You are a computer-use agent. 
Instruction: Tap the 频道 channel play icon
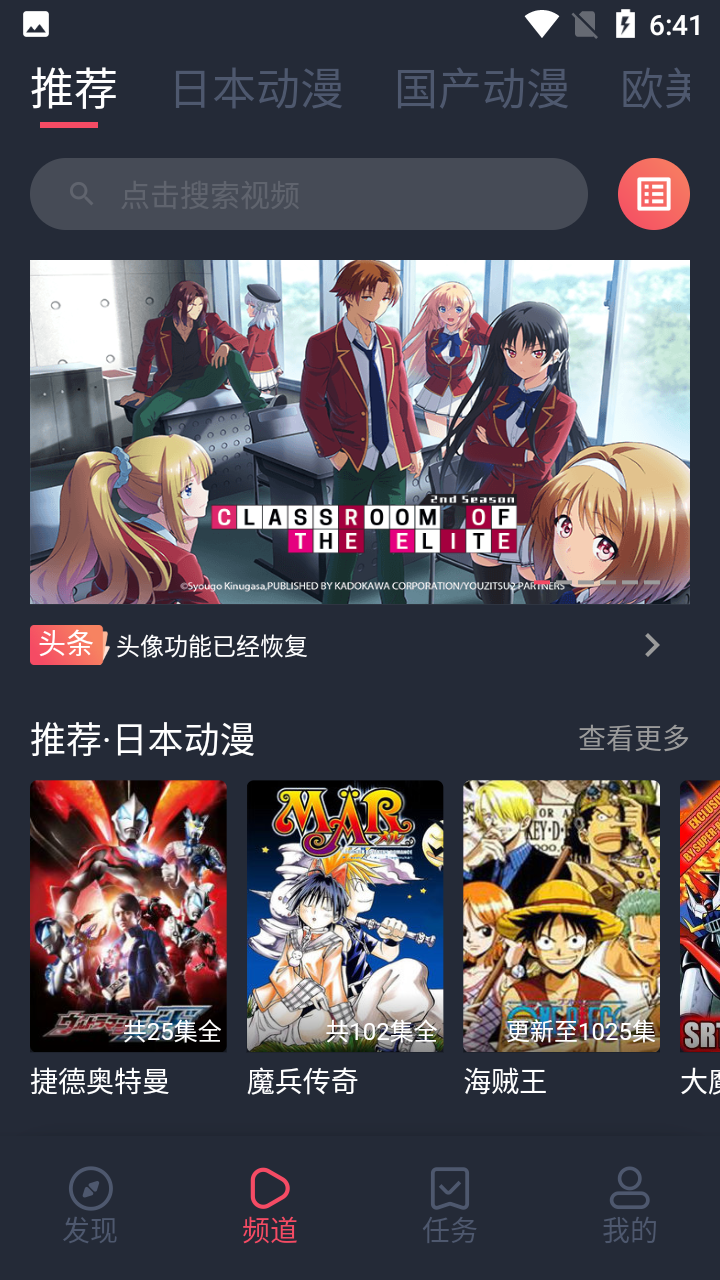tap(269, 1190)
